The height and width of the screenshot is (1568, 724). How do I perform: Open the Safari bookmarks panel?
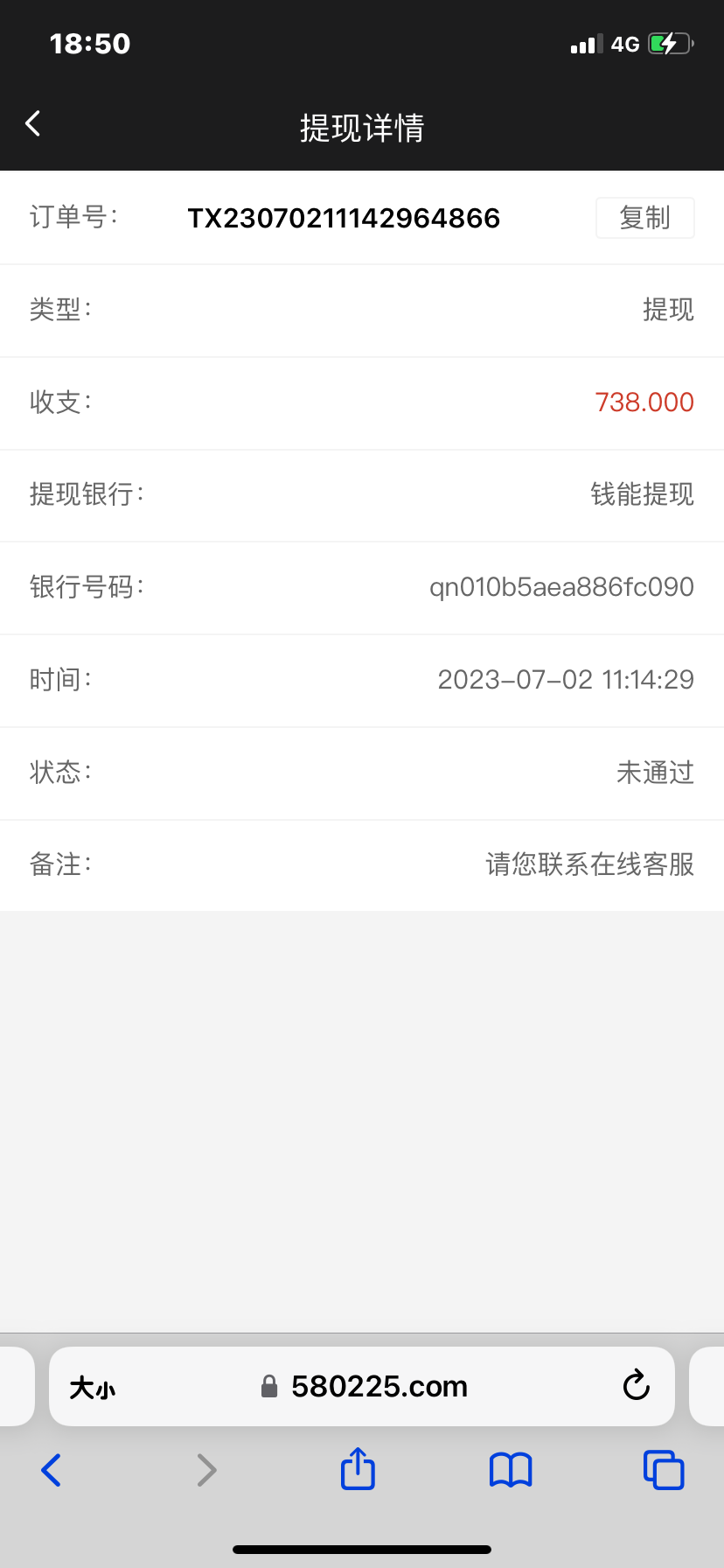click(511, 1470)
